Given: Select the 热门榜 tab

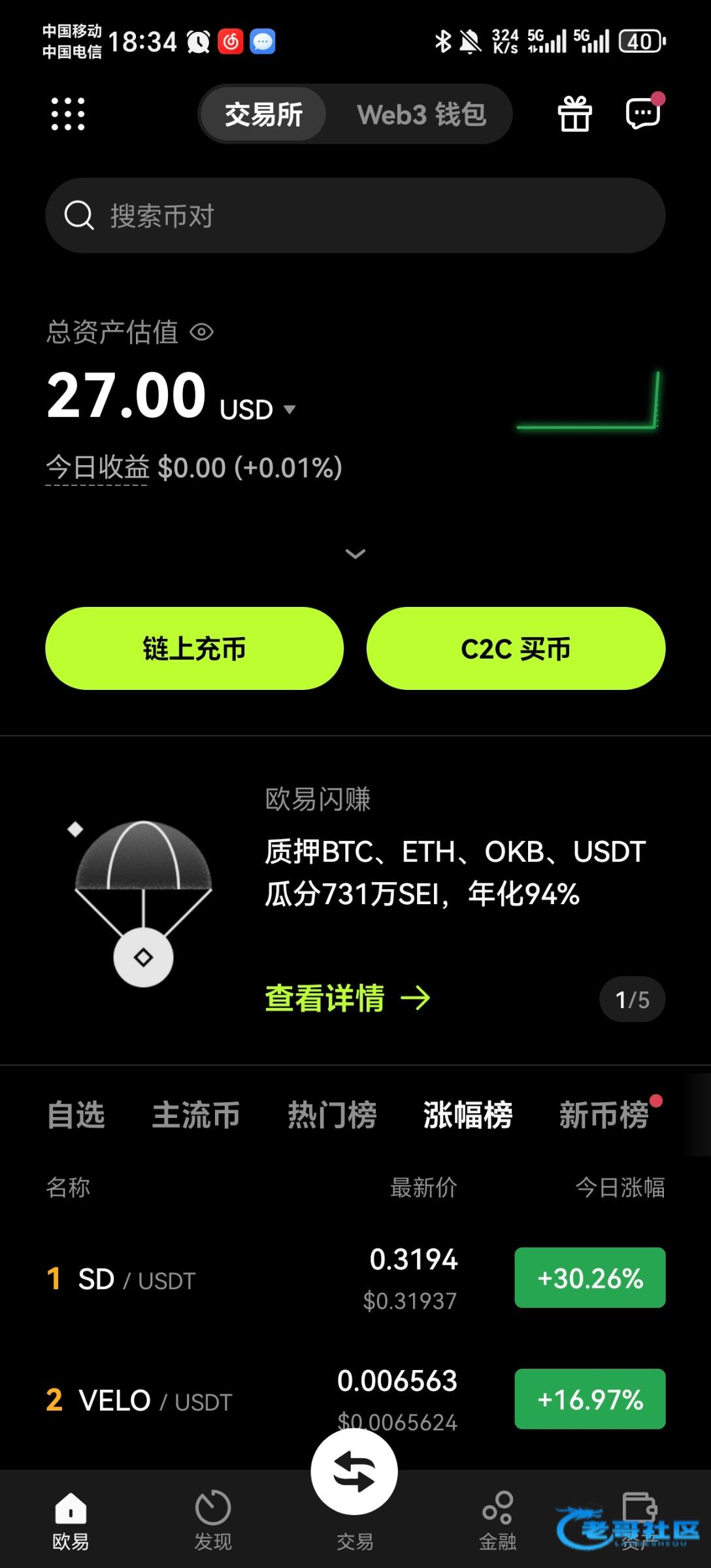Looking at the screenshot, I should click(x=332, y=1115).
